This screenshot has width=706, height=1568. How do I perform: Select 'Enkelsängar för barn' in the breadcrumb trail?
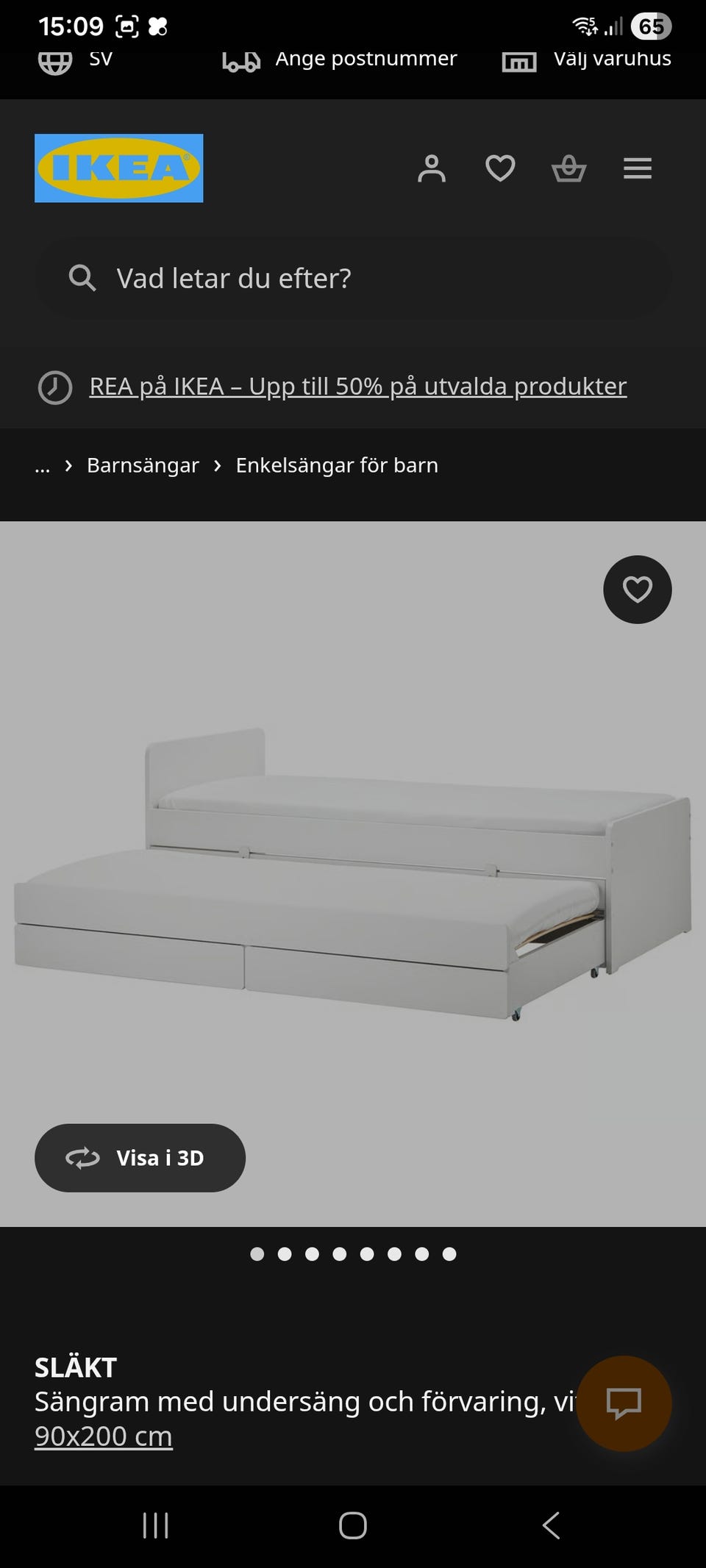click(336, 465)
